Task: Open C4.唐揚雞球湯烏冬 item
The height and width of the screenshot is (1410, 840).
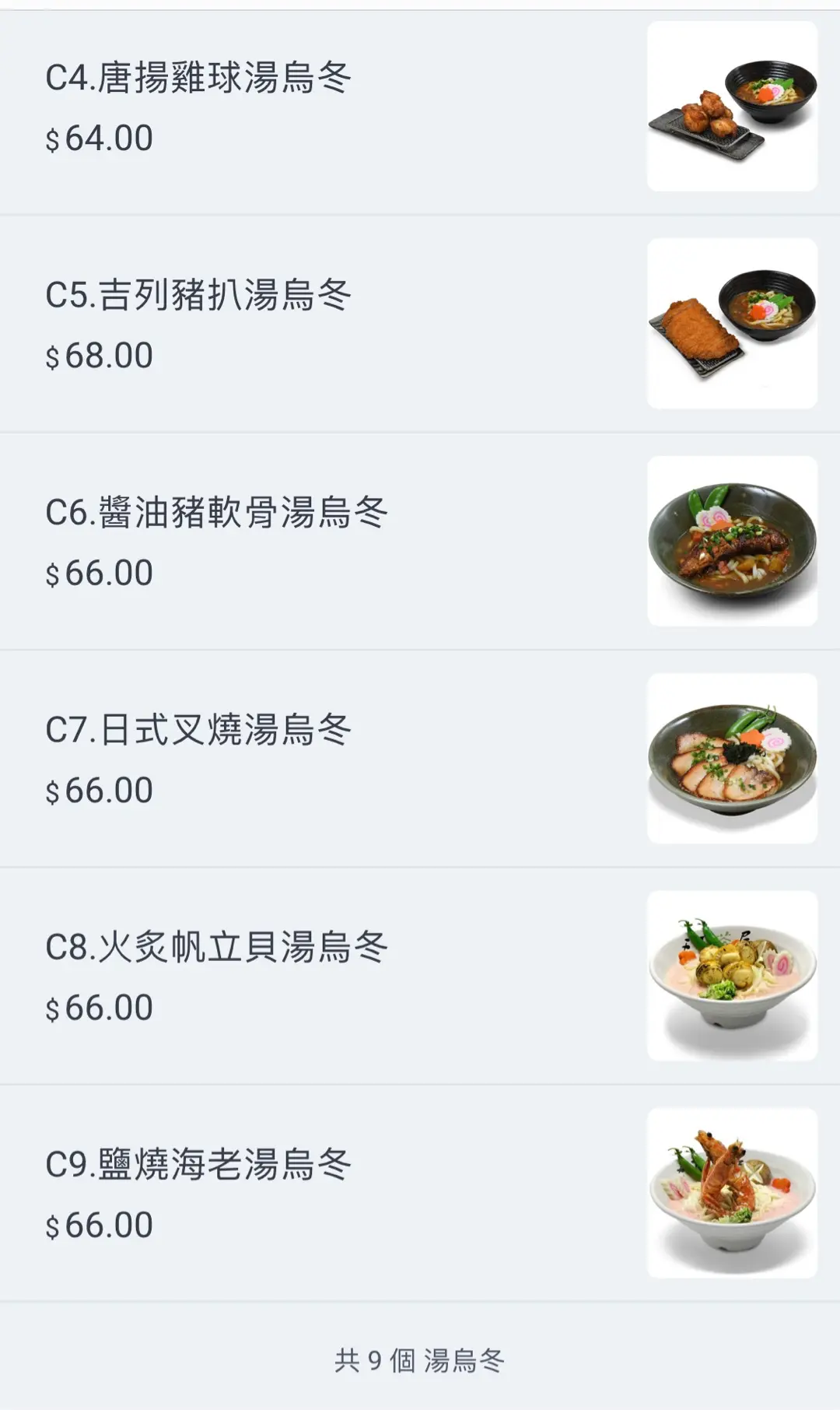Action: pos(198,79)
